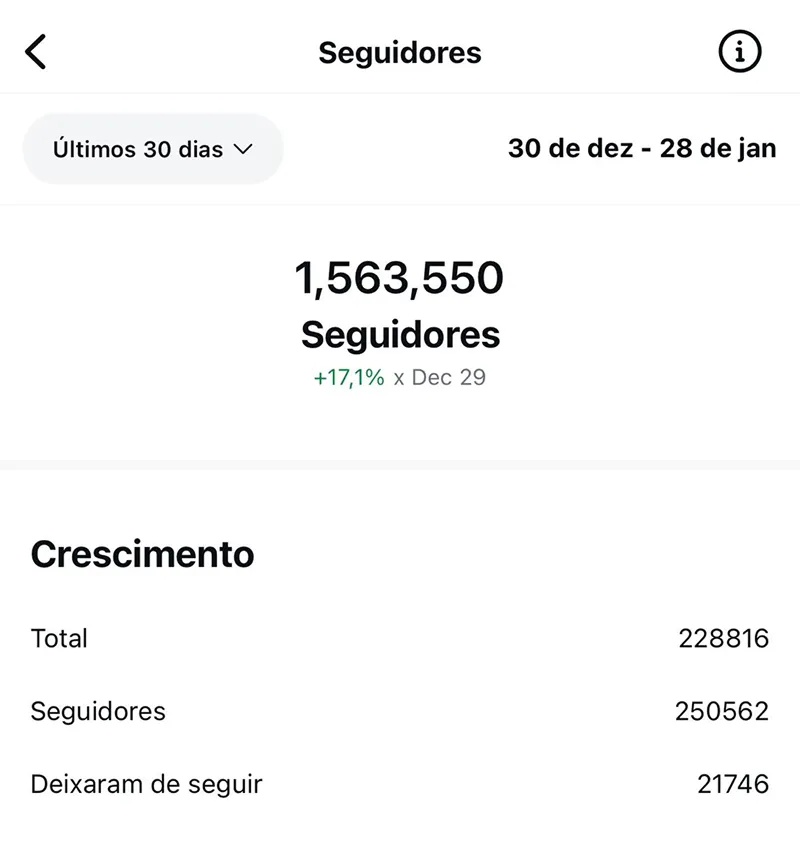This screenshot has height=846, width=800.
Task: Expand the date range selector chevron
Action: 244,148
